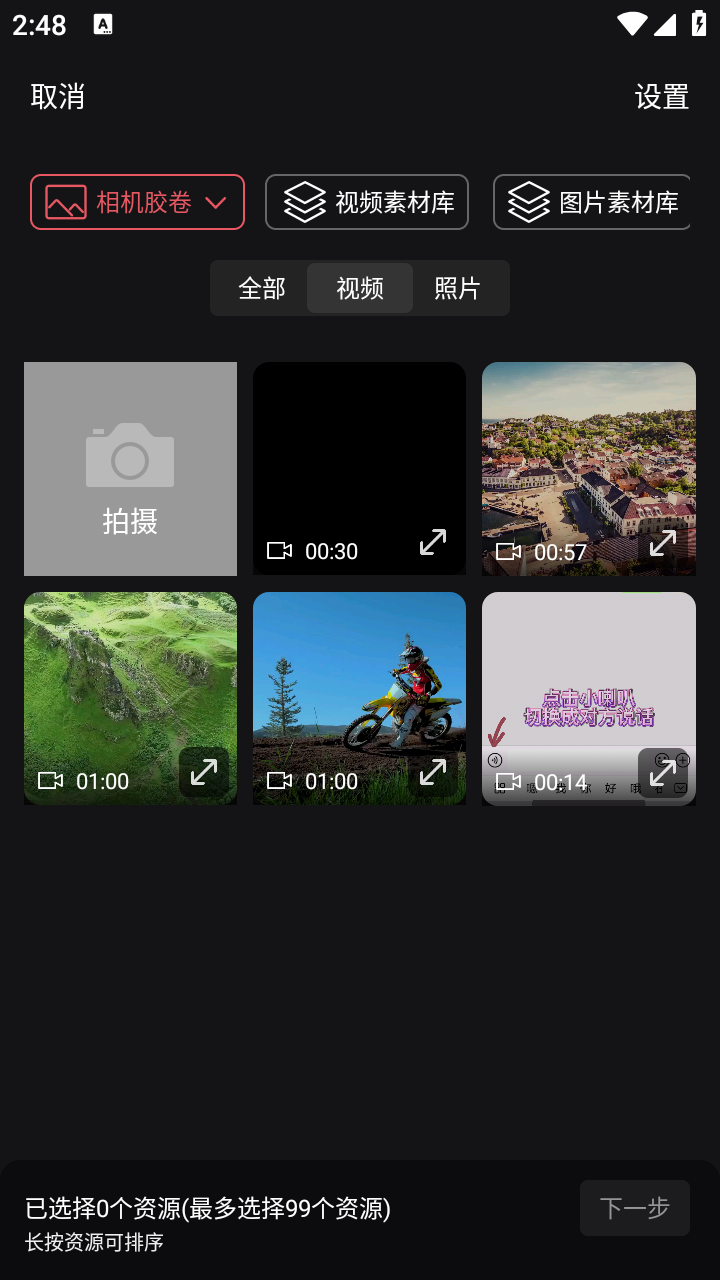Image resolution: width=720 pixels, height=1280 pixels.
Task: Expand the 00:14 chat video preview arrow
Action: click(x=662, y=772)
